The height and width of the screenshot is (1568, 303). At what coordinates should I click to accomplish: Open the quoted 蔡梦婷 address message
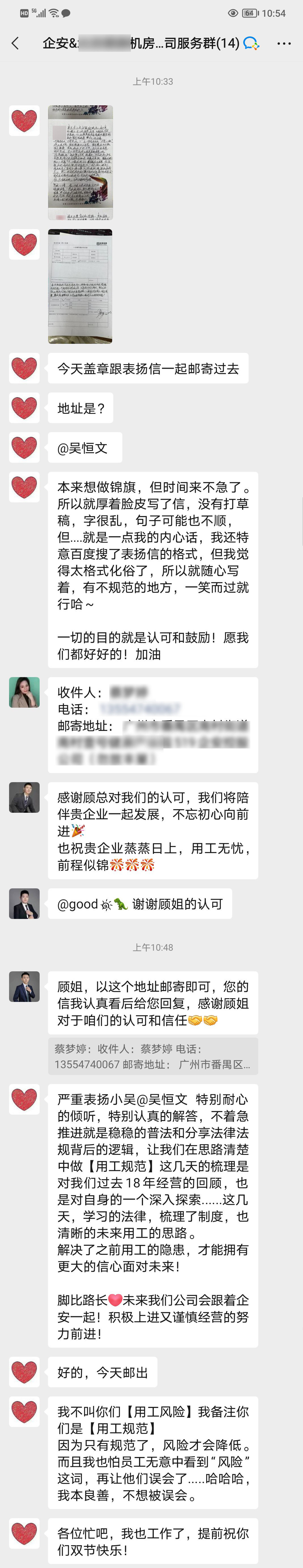tap(153, 1056)
